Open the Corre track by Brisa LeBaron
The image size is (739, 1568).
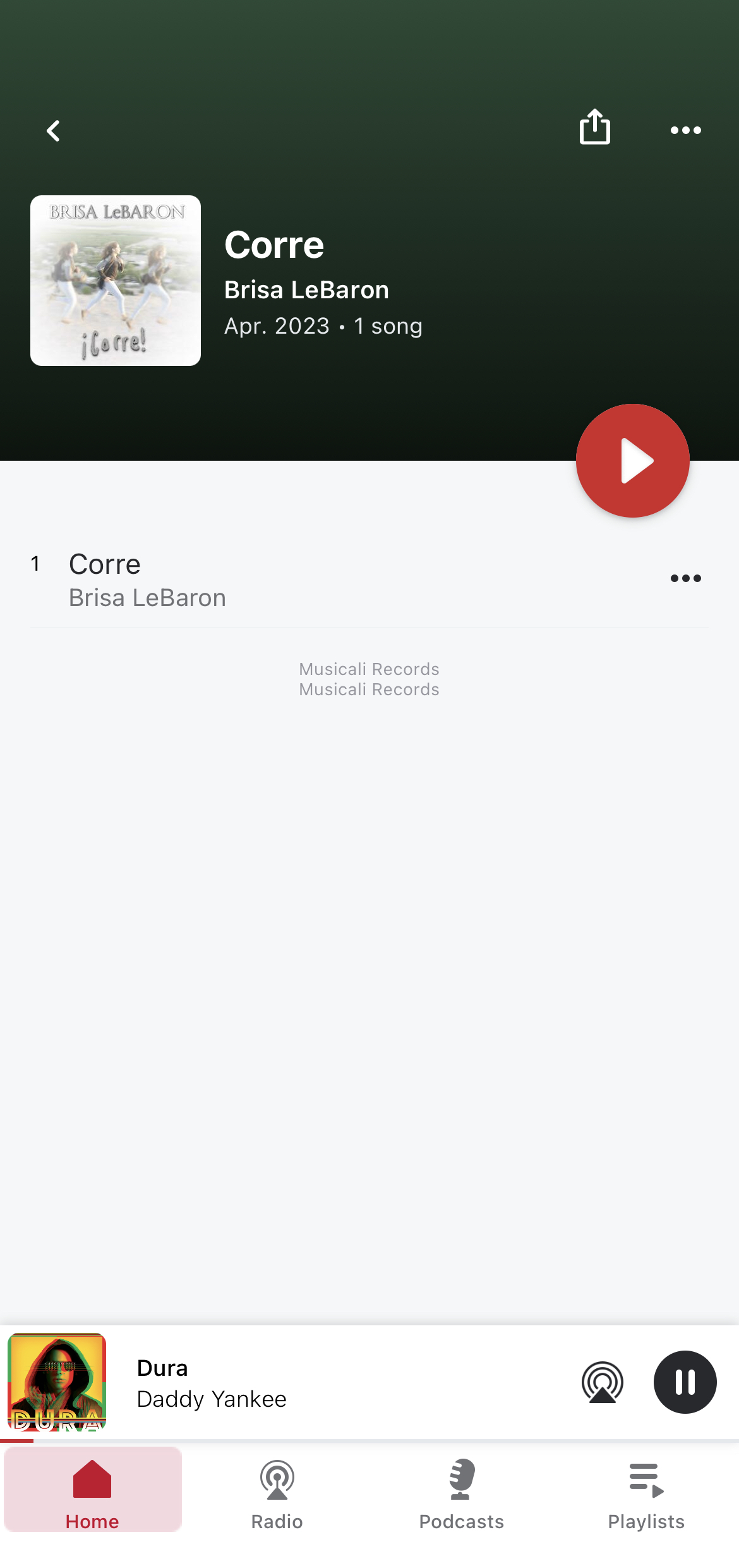tap(253, 580)
